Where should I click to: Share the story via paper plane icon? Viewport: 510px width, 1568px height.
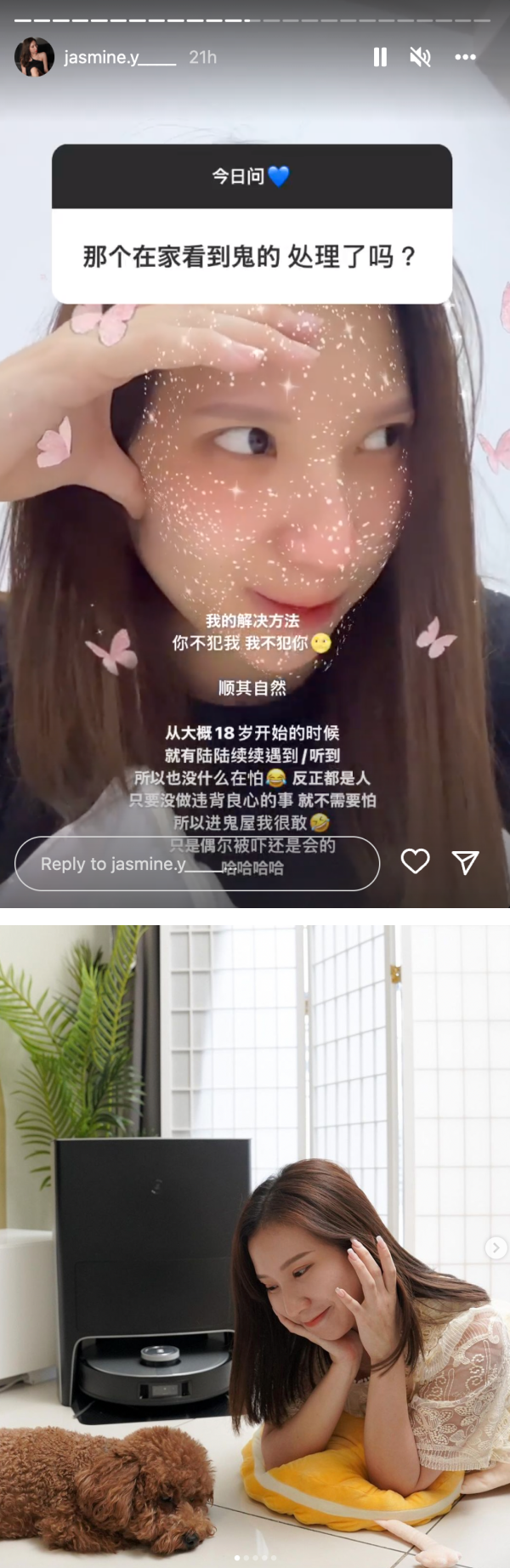465,862
